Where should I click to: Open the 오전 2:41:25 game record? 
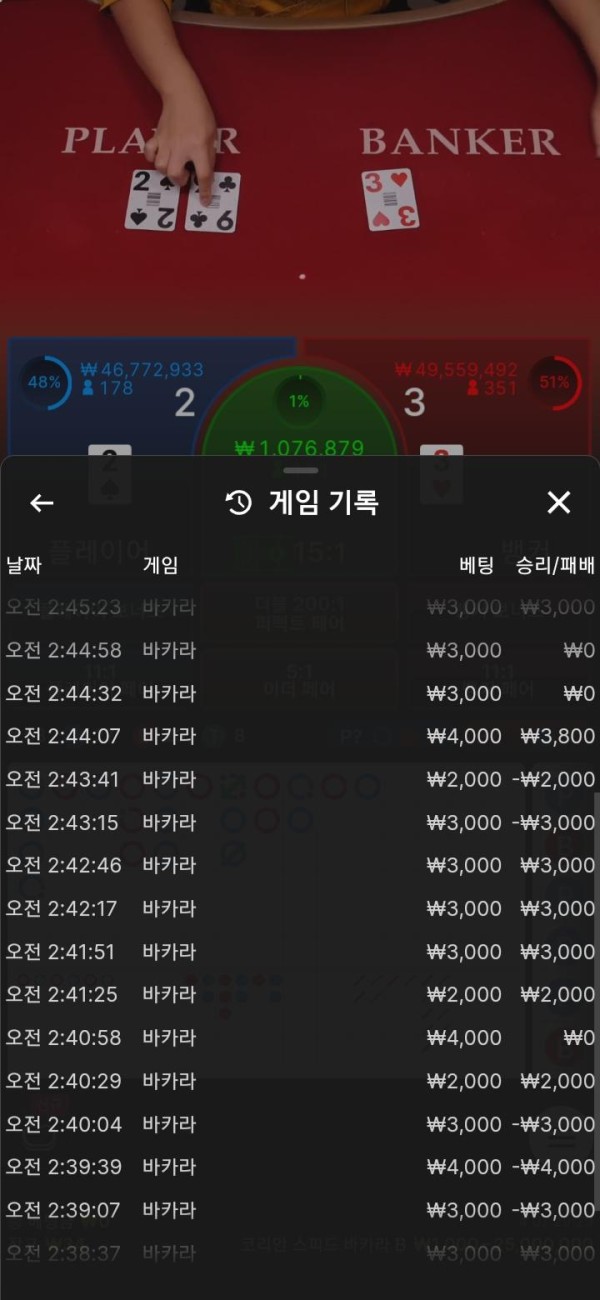(300, 994)
